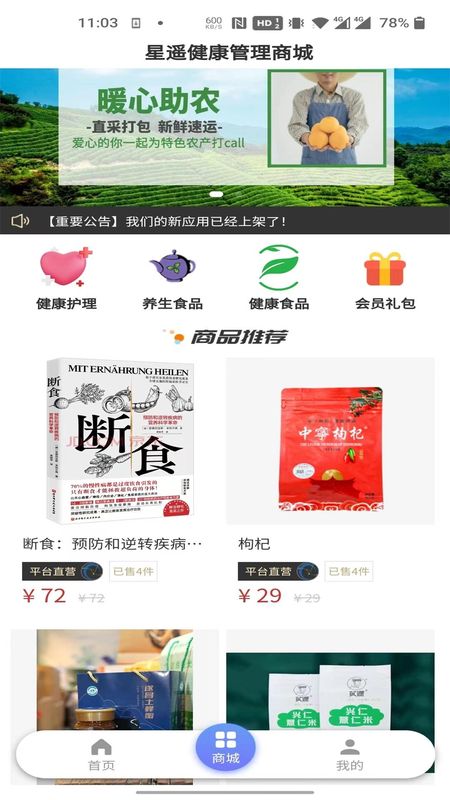Viewport: 450px width, 800px height.
Task: Switch to the 首页 tab
Action: (101, 755)
